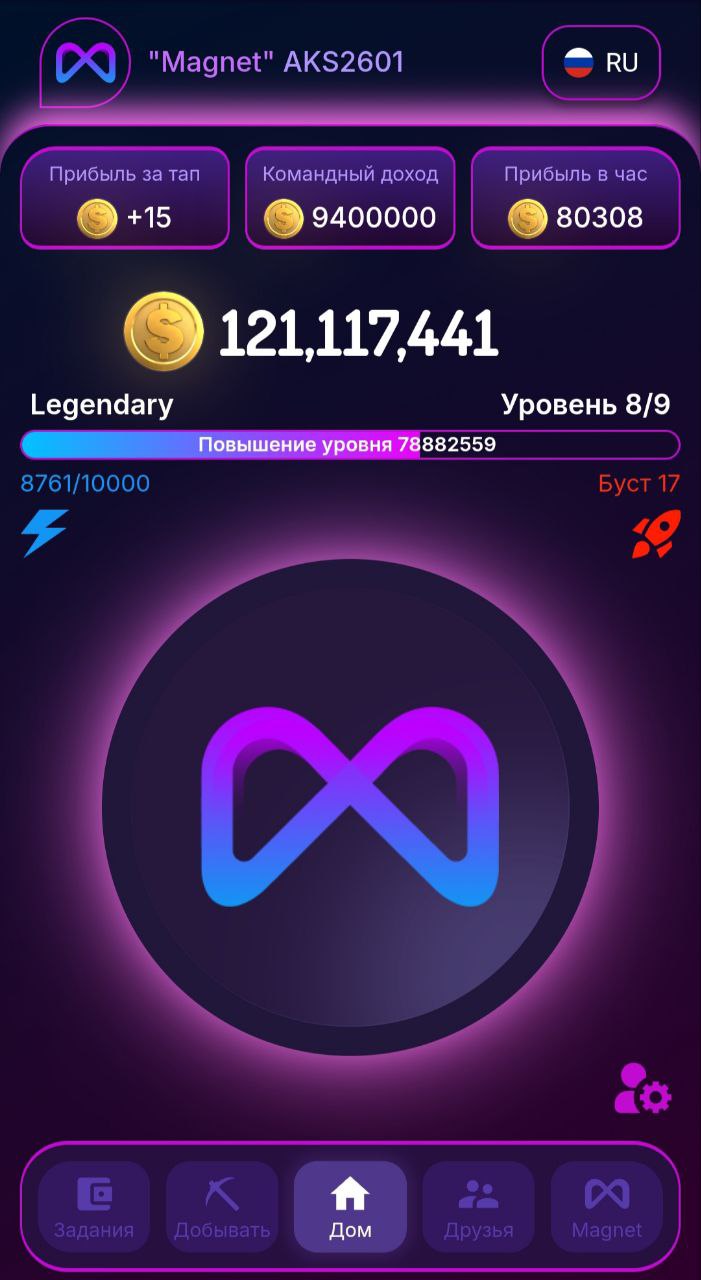Switch to the Задания tab
The width and height of the screenshot is (701, 1280).
pos(95,1206)
